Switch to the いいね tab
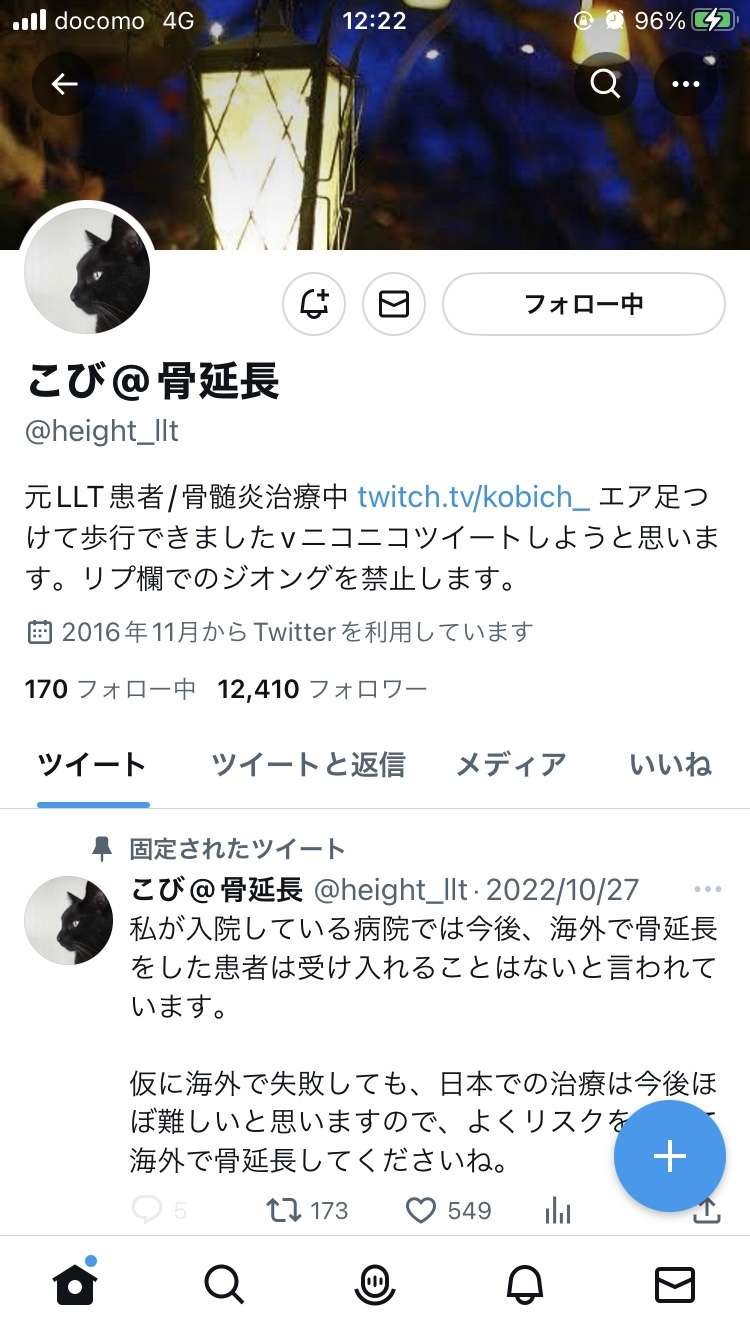750x1334 pixels. click(x=670, y=765)
